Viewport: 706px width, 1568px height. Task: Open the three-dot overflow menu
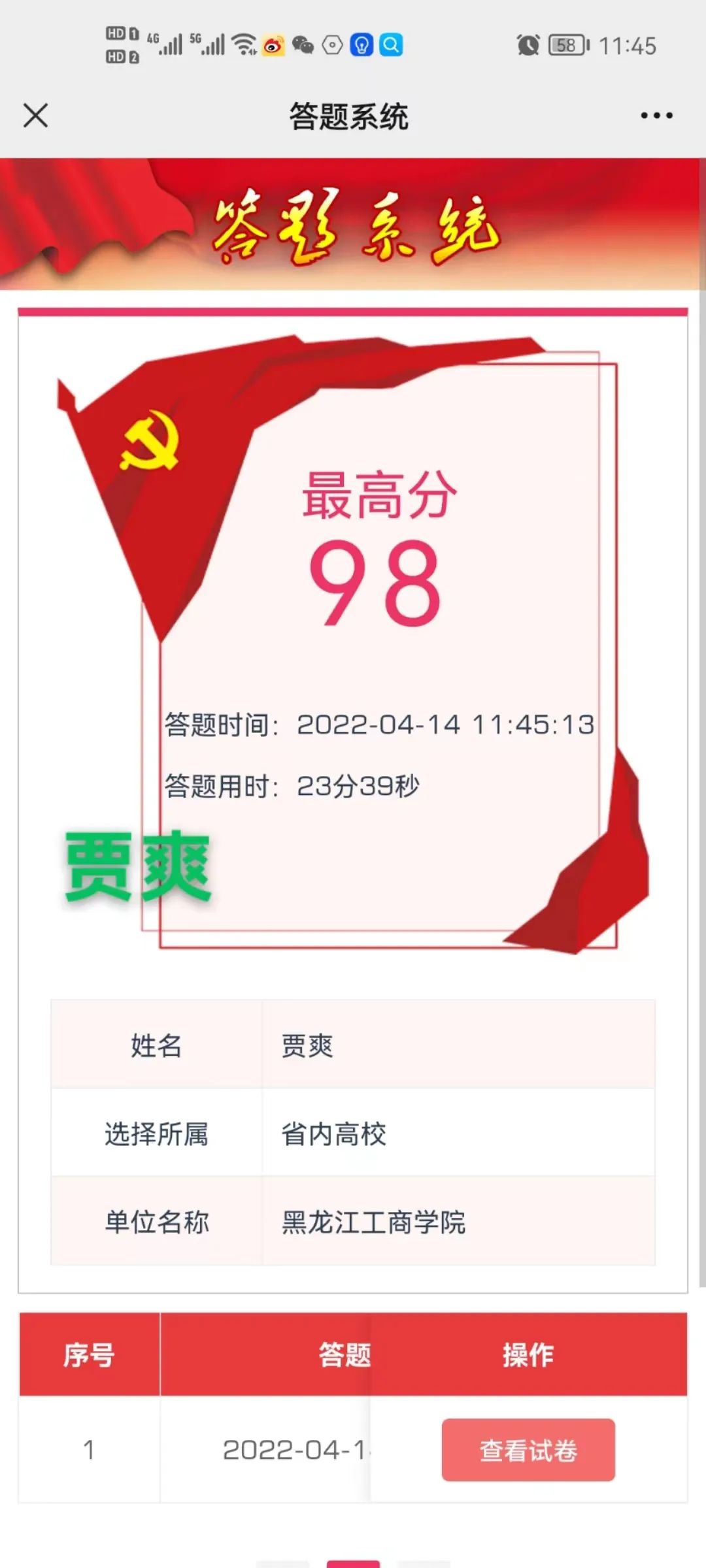(656, 116)
